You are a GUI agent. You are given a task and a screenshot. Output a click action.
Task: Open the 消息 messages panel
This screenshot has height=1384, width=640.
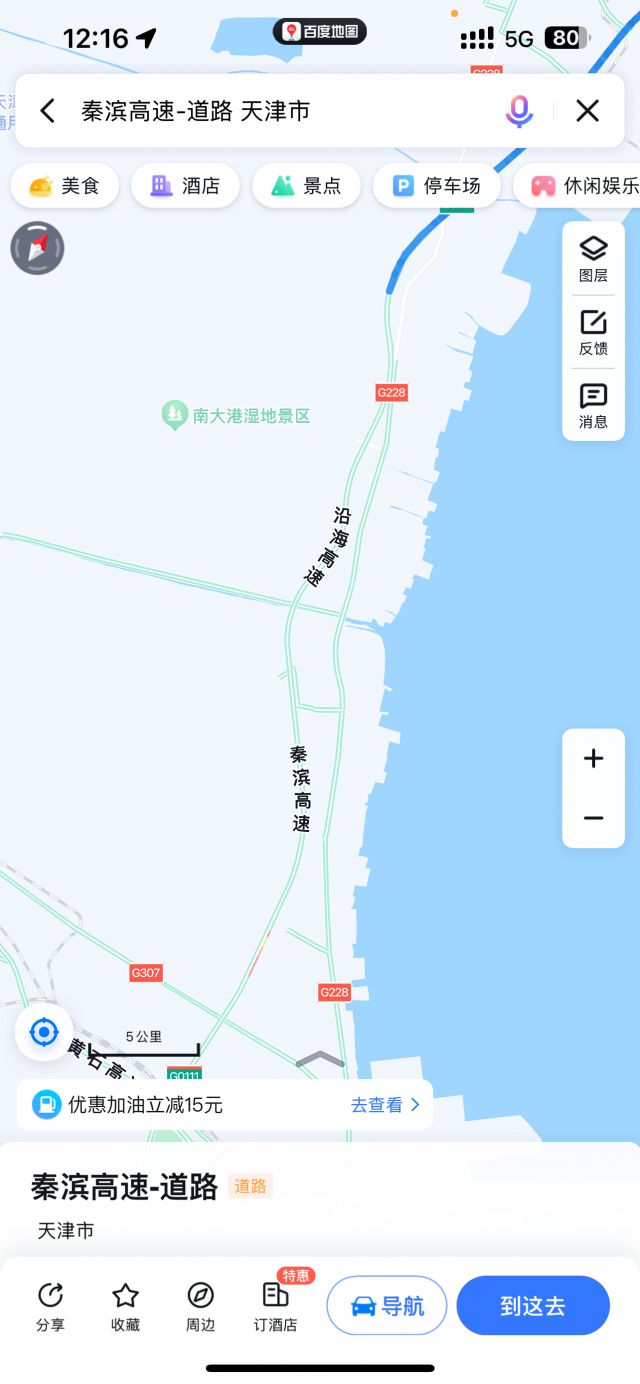coord(593,406)
